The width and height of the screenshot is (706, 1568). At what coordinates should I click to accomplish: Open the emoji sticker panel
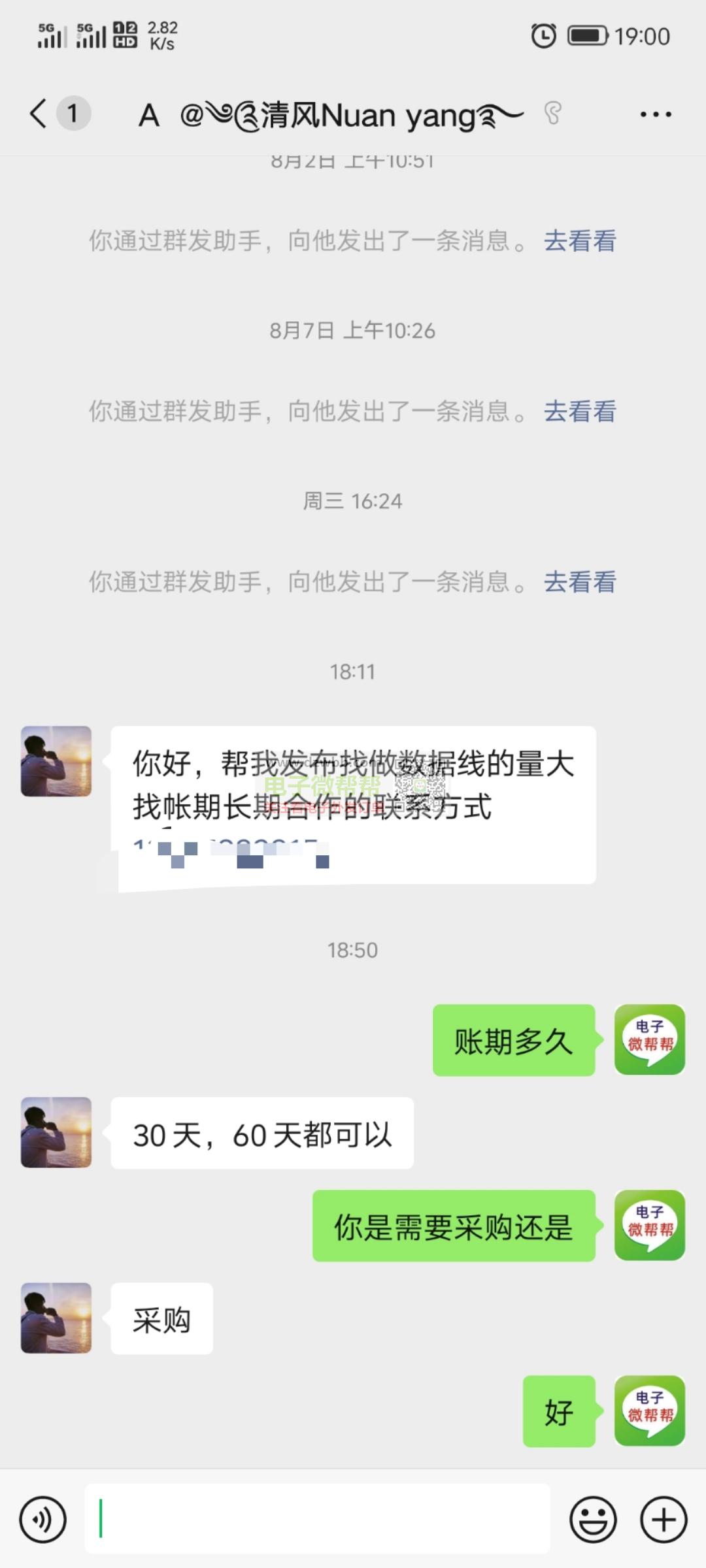[x=593, y=1519]
